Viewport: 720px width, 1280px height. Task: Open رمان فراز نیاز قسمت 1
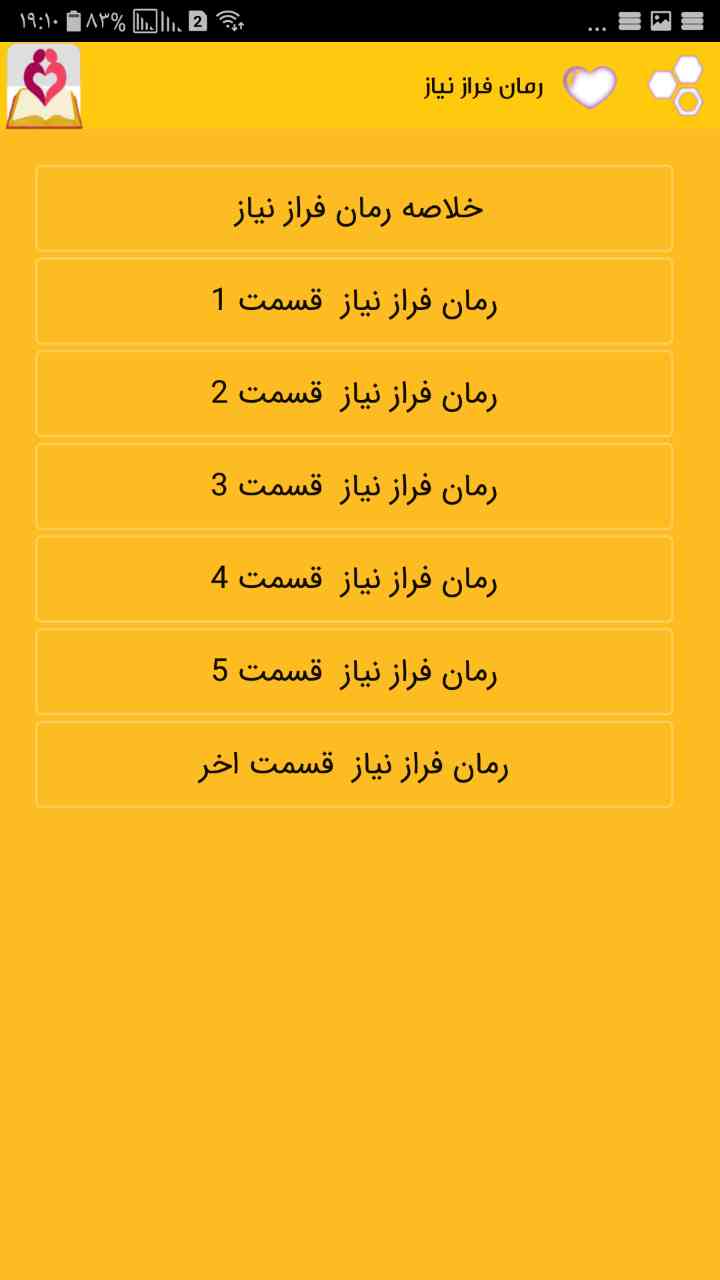(x=354, y=301)
